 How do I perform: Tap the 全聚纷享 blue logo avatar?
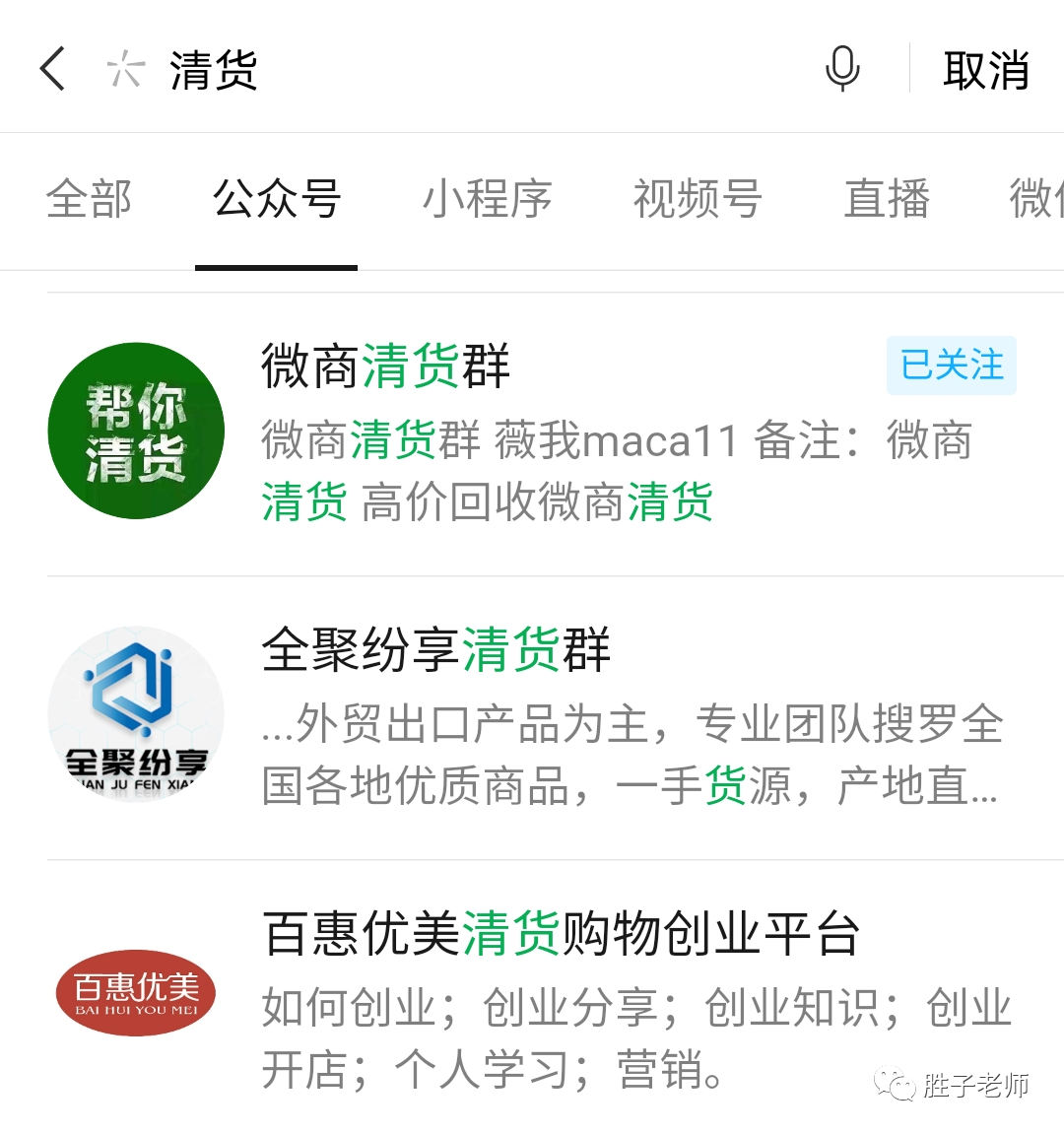pos(135,712)
